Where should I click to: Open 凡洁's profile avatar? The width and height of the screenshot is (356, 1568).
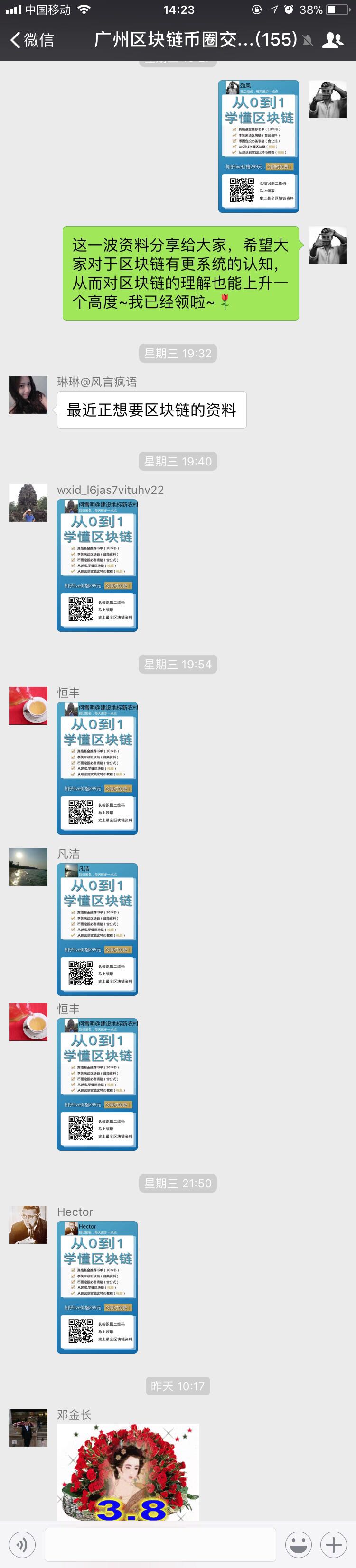28,866
